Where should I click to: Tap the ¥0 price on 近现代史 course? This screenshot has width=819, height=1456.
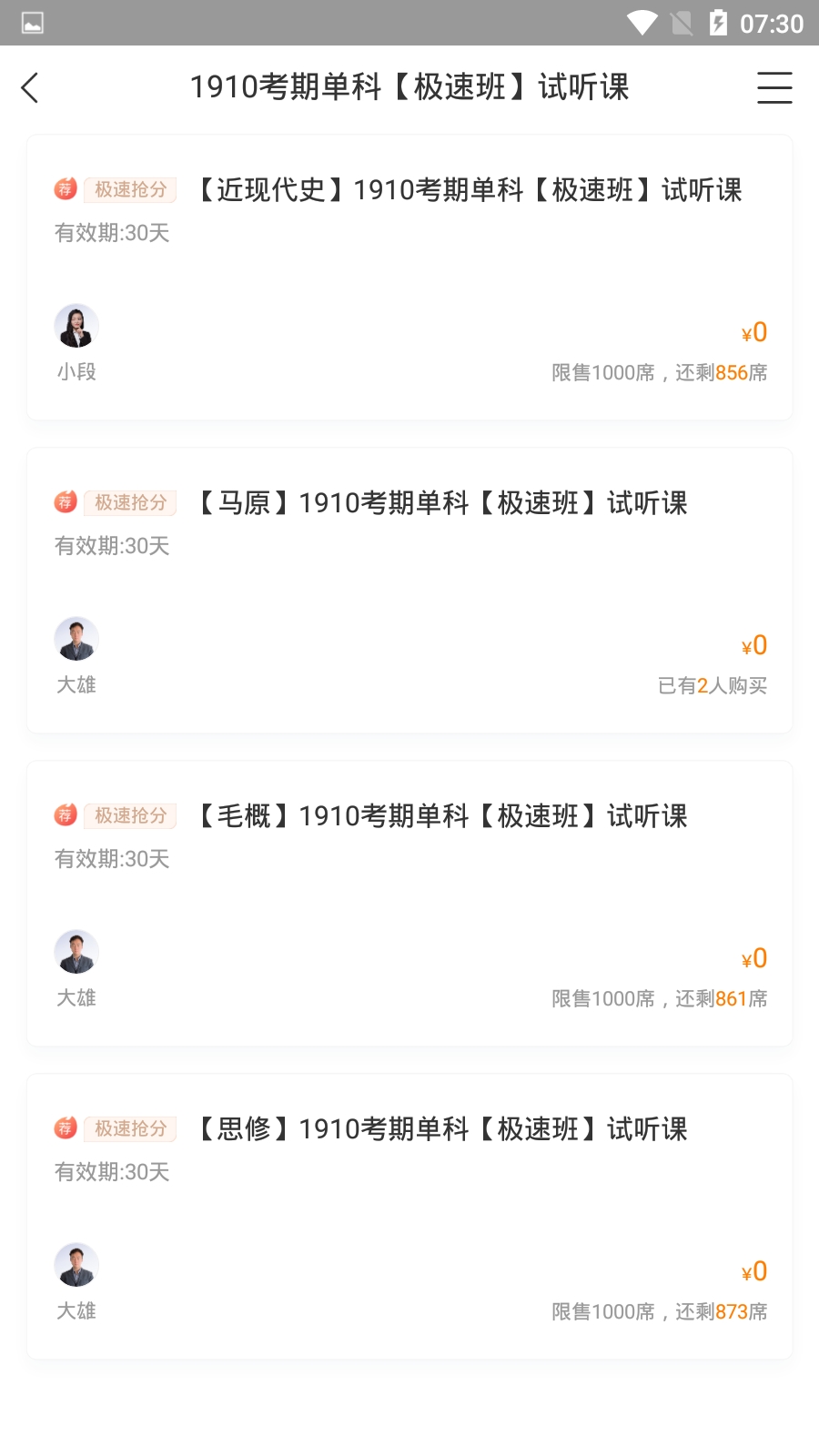pos(753,332)
